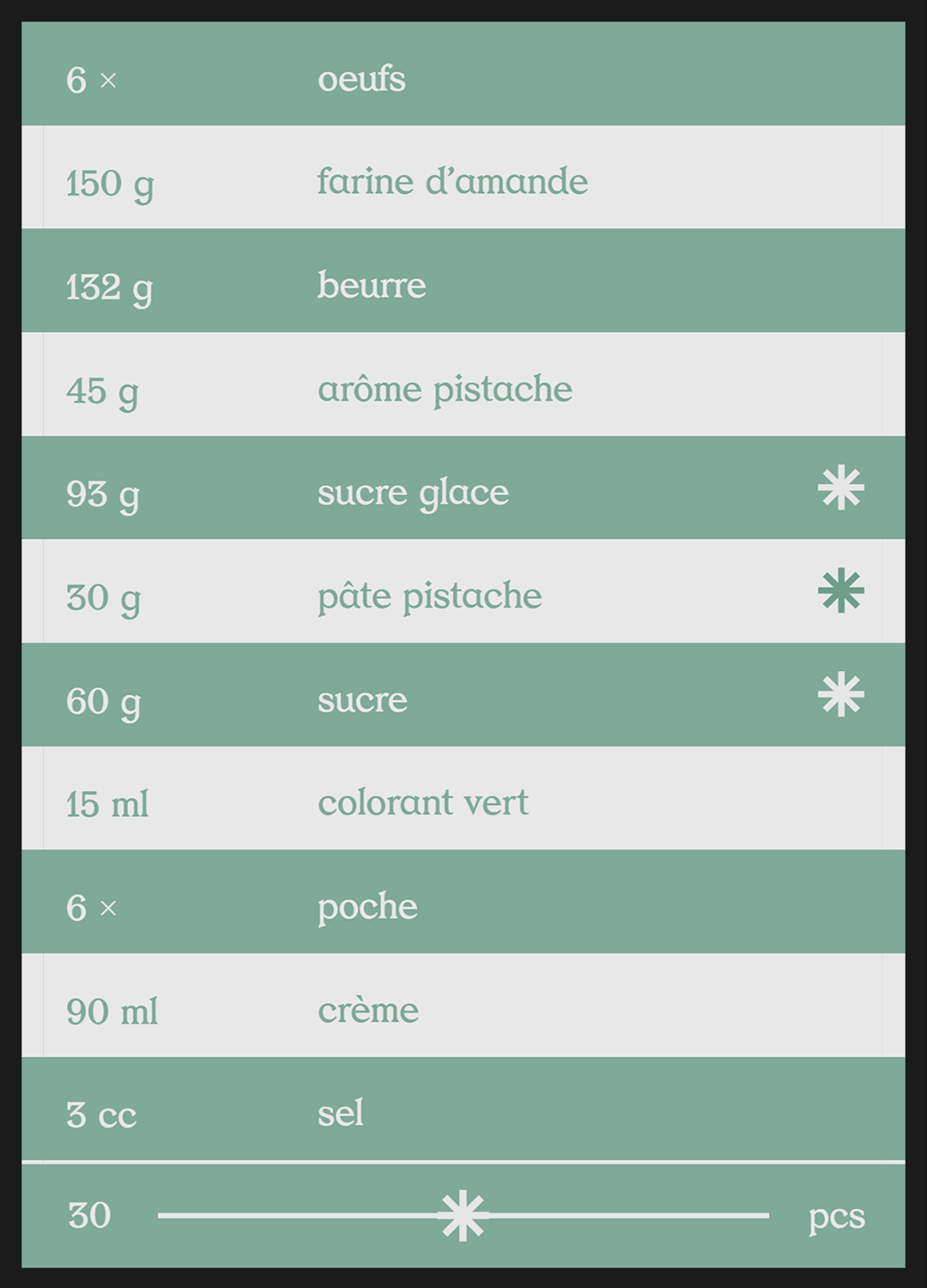The height and width of the screenshot is (1288, 927).
Task: Tap the asterisk handle on the pcs slider
Action: tap(463, 1215)
